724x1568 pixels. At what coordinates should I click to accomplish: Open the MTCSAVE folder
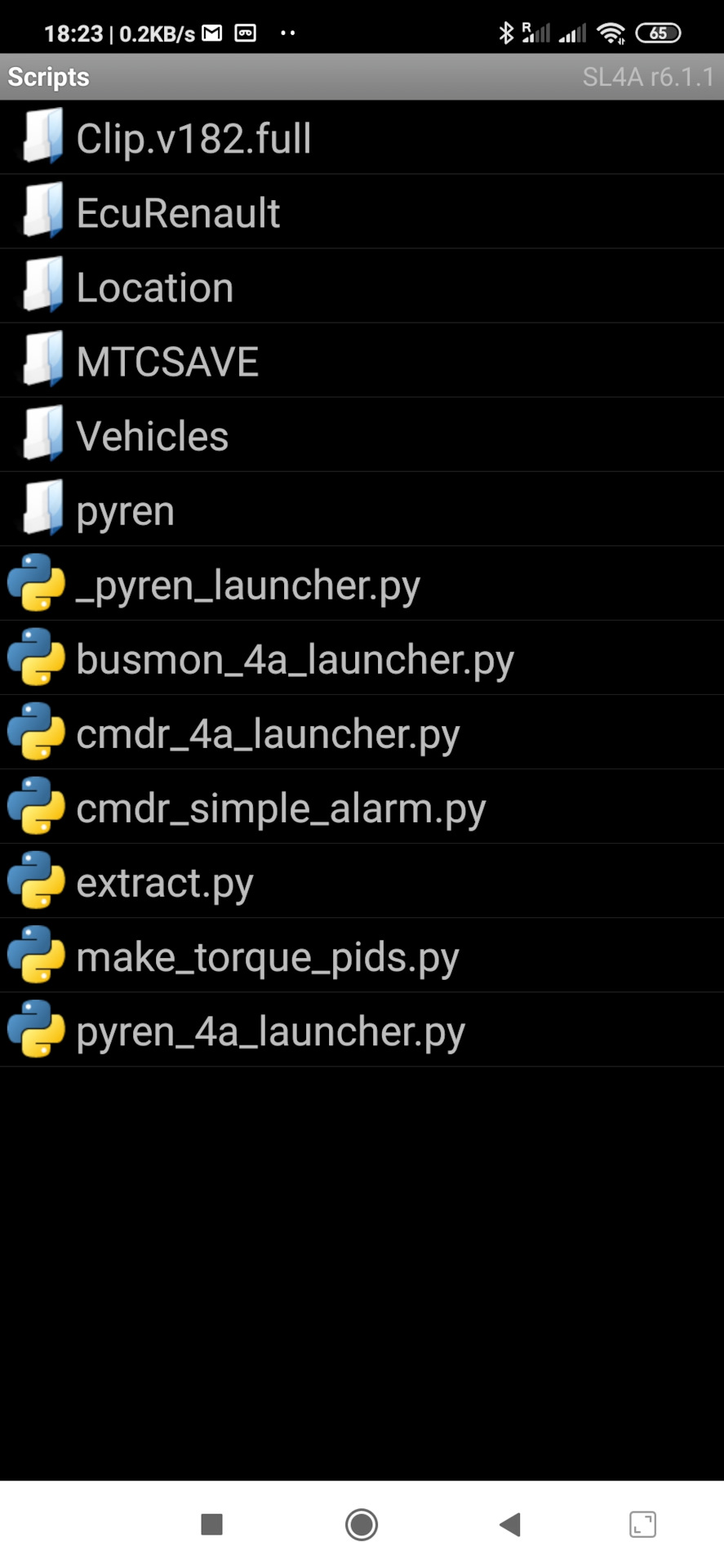(x=167, y=361)
